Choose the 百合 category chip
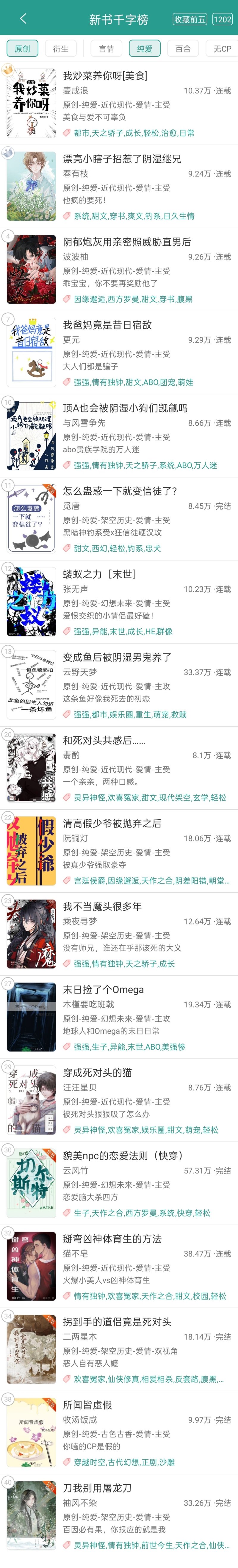The width and height of the screenshot is (238, 1568). tap(183, 49)
